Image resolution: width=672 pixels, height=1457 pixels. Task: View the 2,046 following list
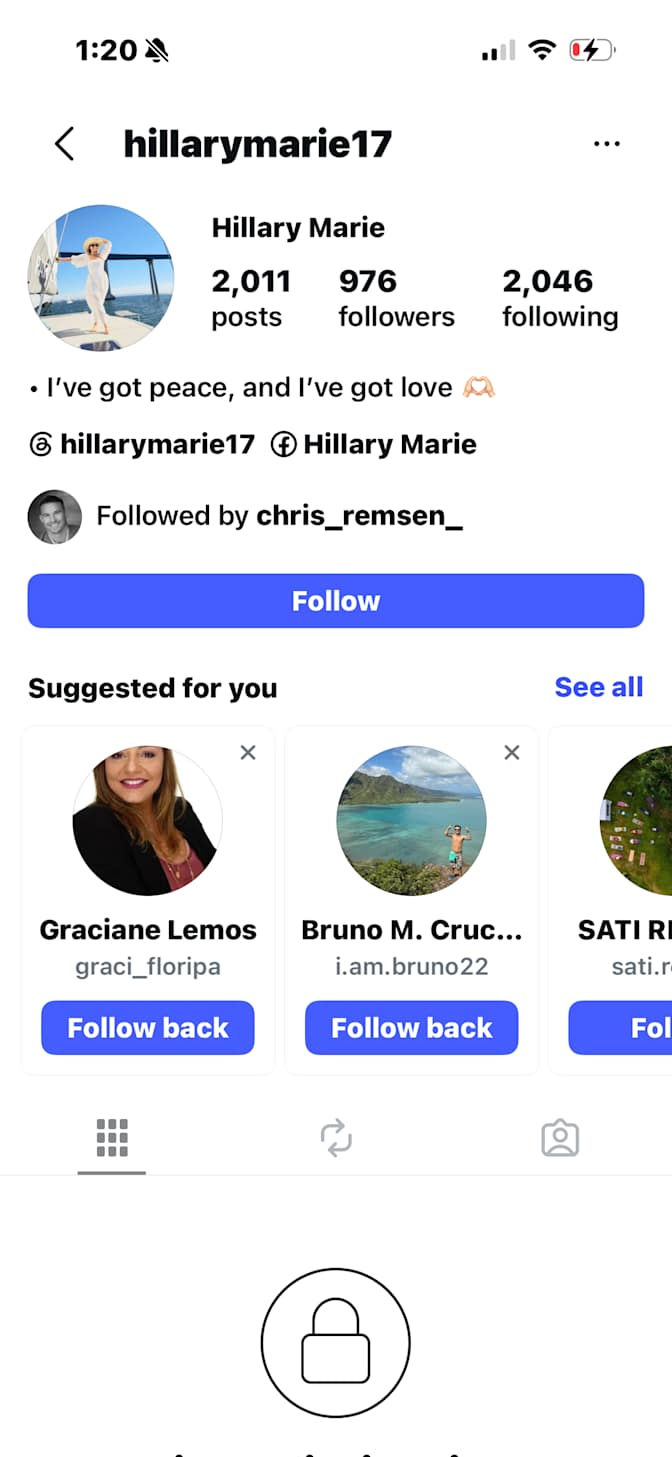coord(560,297)
